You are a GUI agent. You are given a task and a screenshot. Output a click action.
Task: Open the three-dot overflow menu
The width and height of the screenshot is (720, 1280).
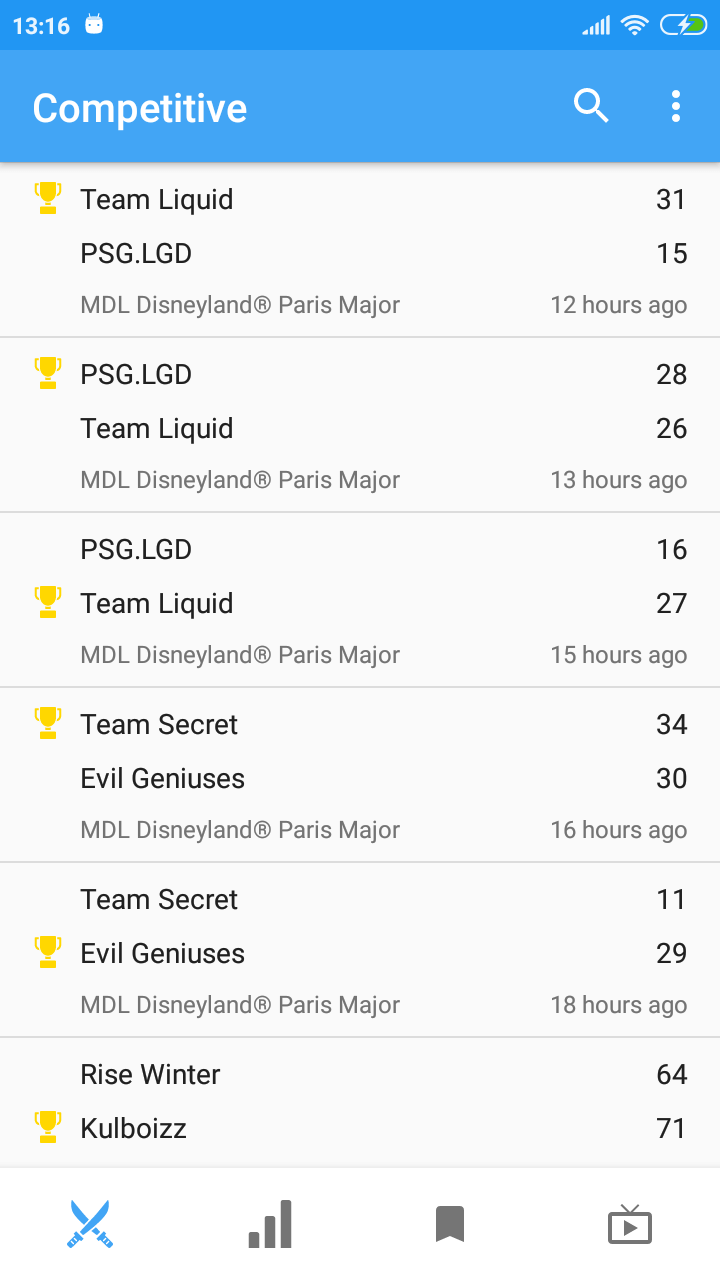pos(676,106)
